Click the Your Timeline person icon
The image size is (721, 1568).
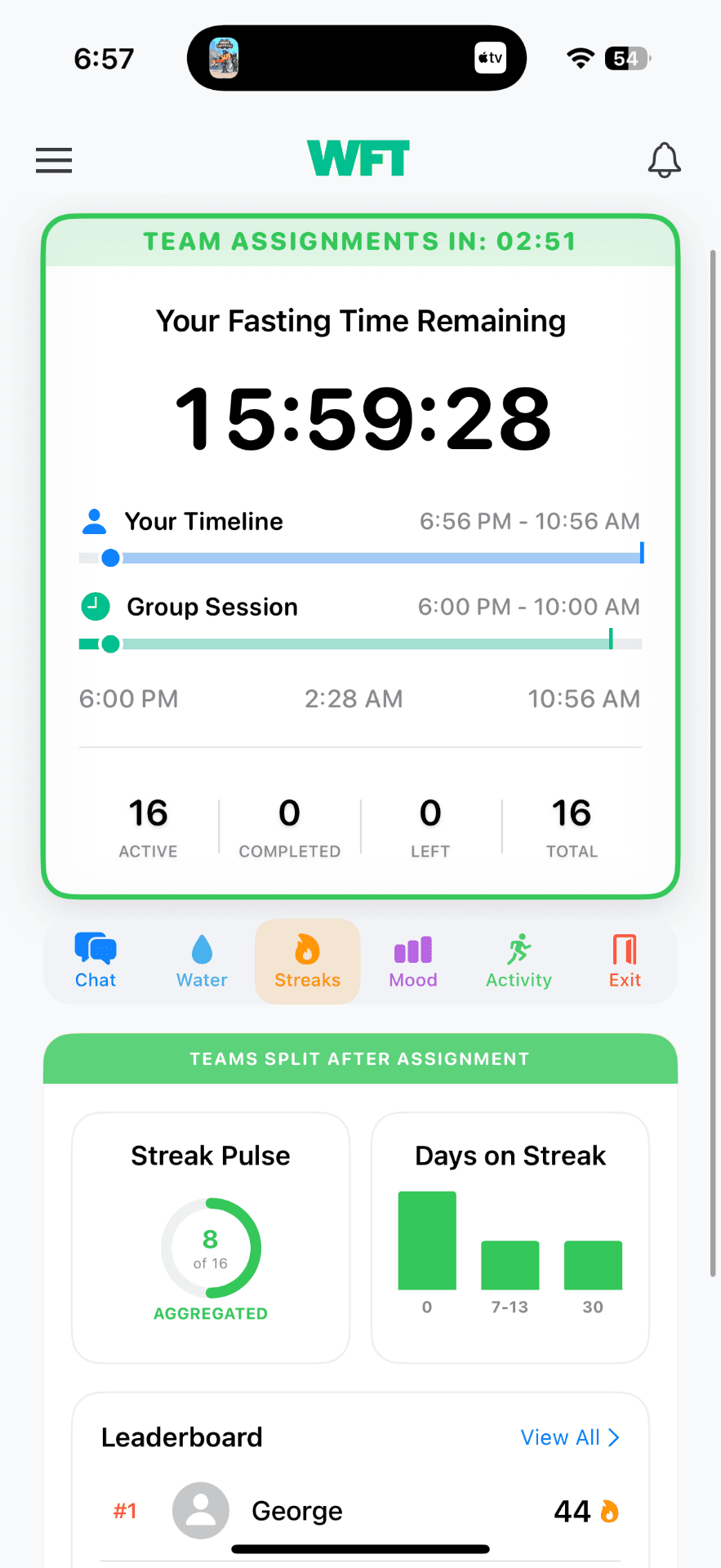[96, 521]
